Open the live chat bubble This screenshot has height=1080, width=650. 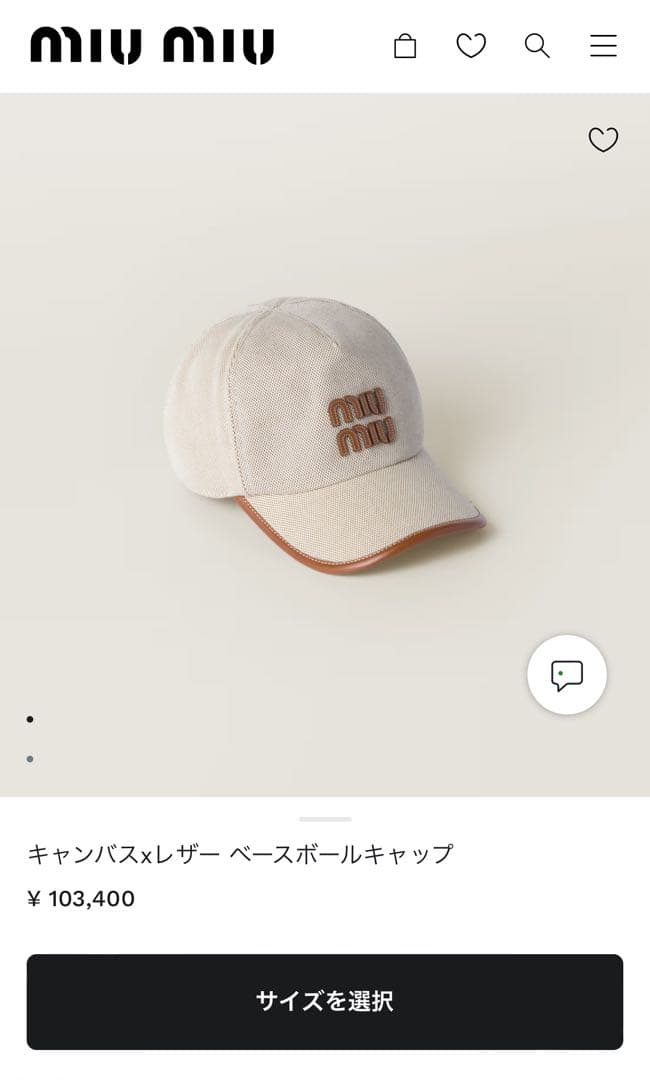pyautogui.click(x=567, y=675)
